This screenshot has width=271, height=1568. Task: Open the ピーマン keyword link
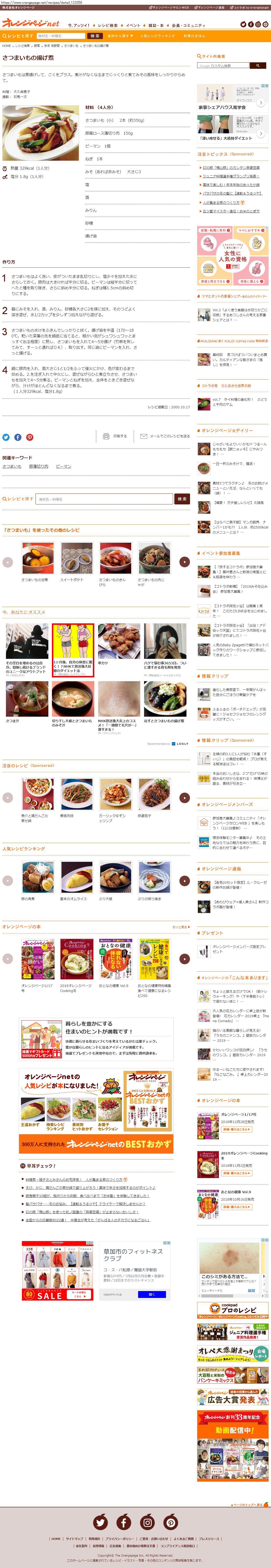pos(63,466)
